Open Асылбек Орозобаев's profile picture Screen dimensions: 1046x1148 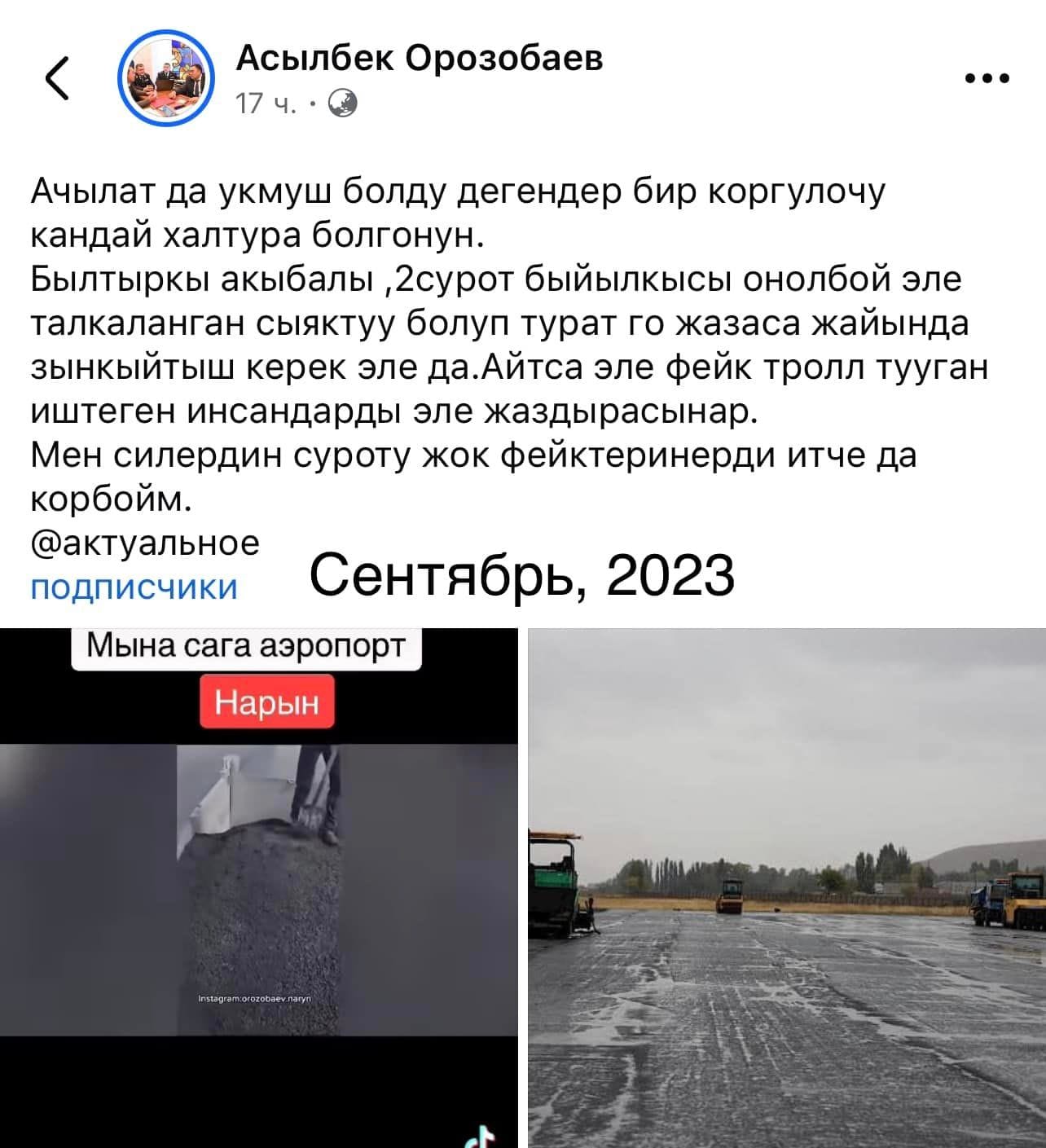[166, 79]
